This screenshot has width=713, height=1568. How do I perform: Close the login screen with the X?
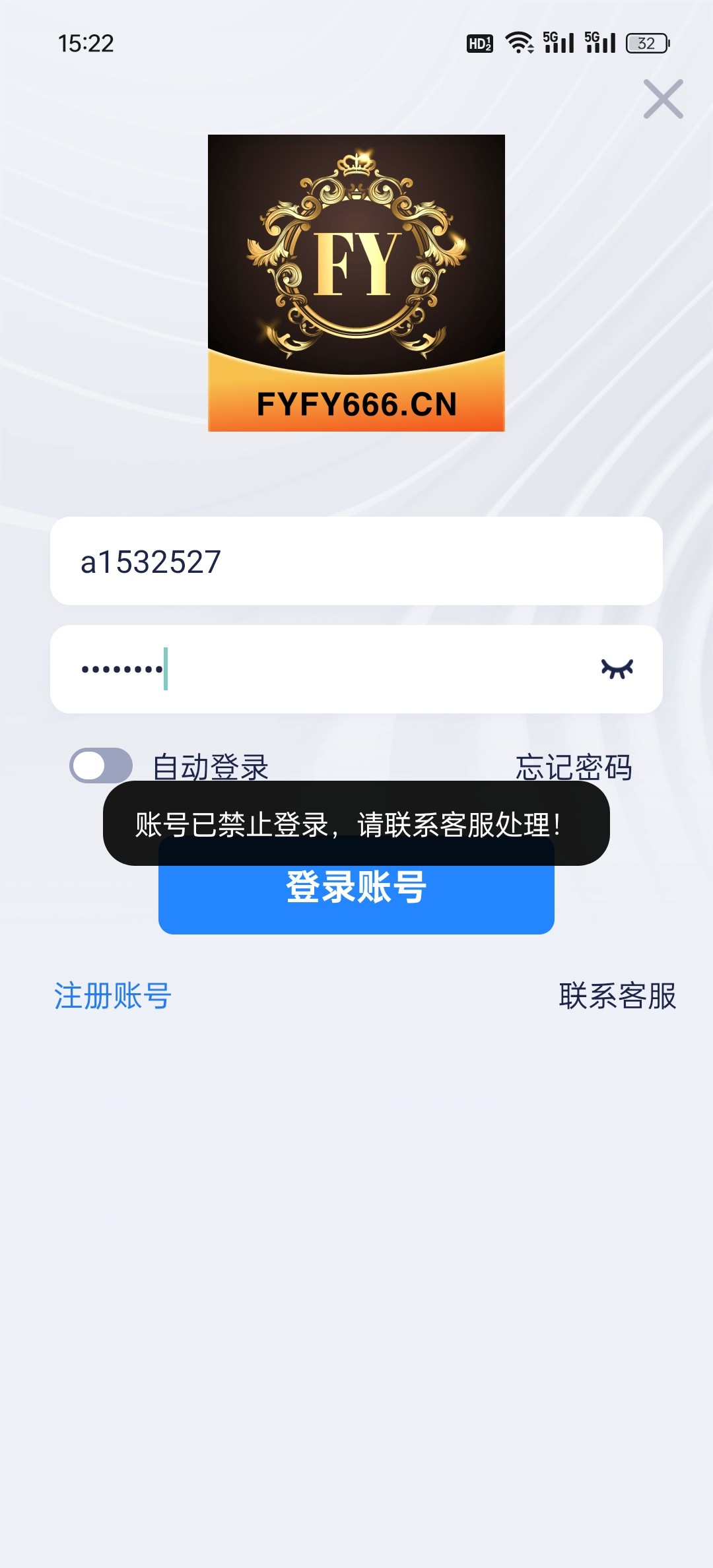point(663,100)
